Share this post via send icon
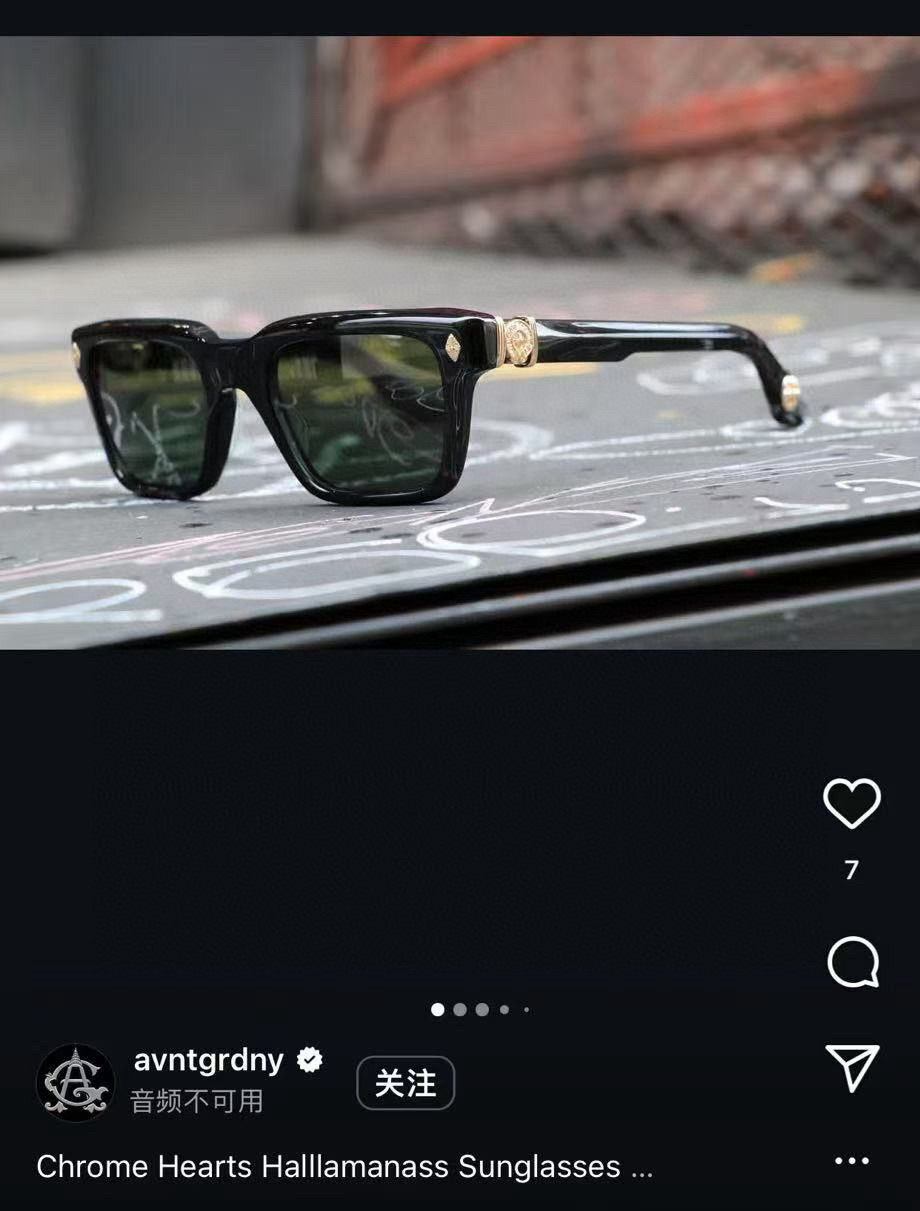The height and width of the screenshot is (1211, 920). coord(853,1067)
